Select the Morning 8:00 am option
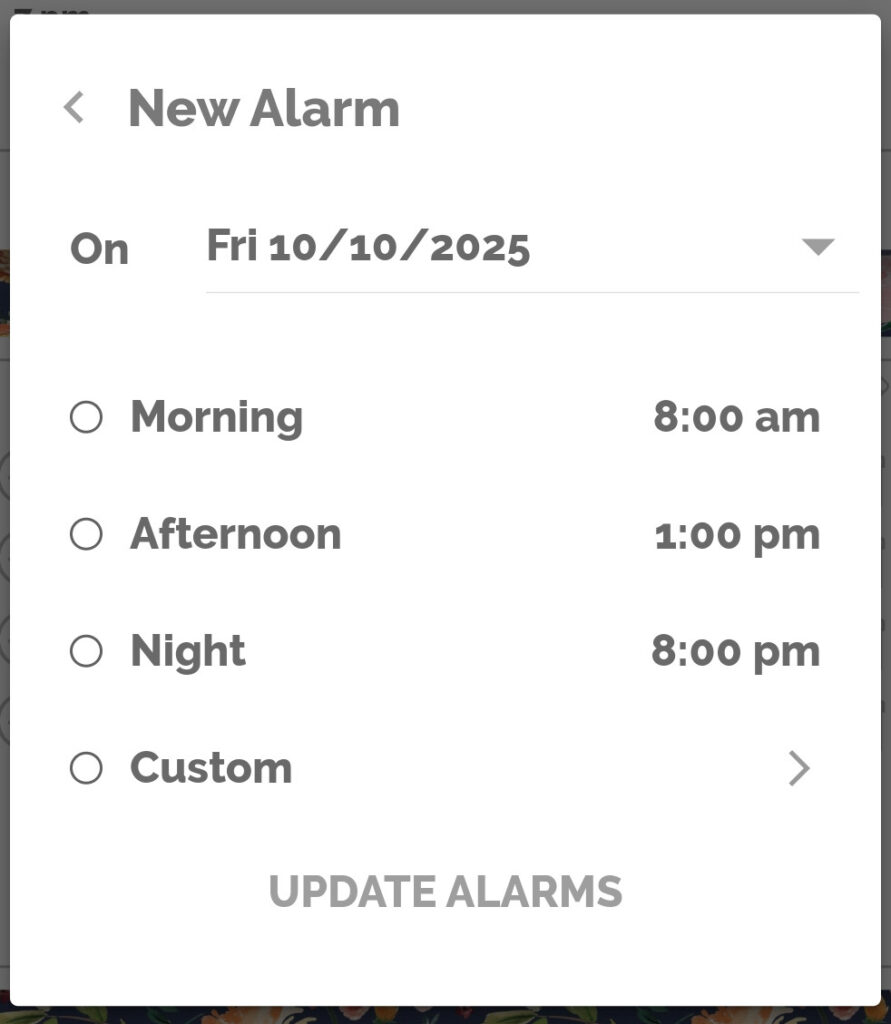This screenshot has height=1024, width=891. (x=86, y=417)
